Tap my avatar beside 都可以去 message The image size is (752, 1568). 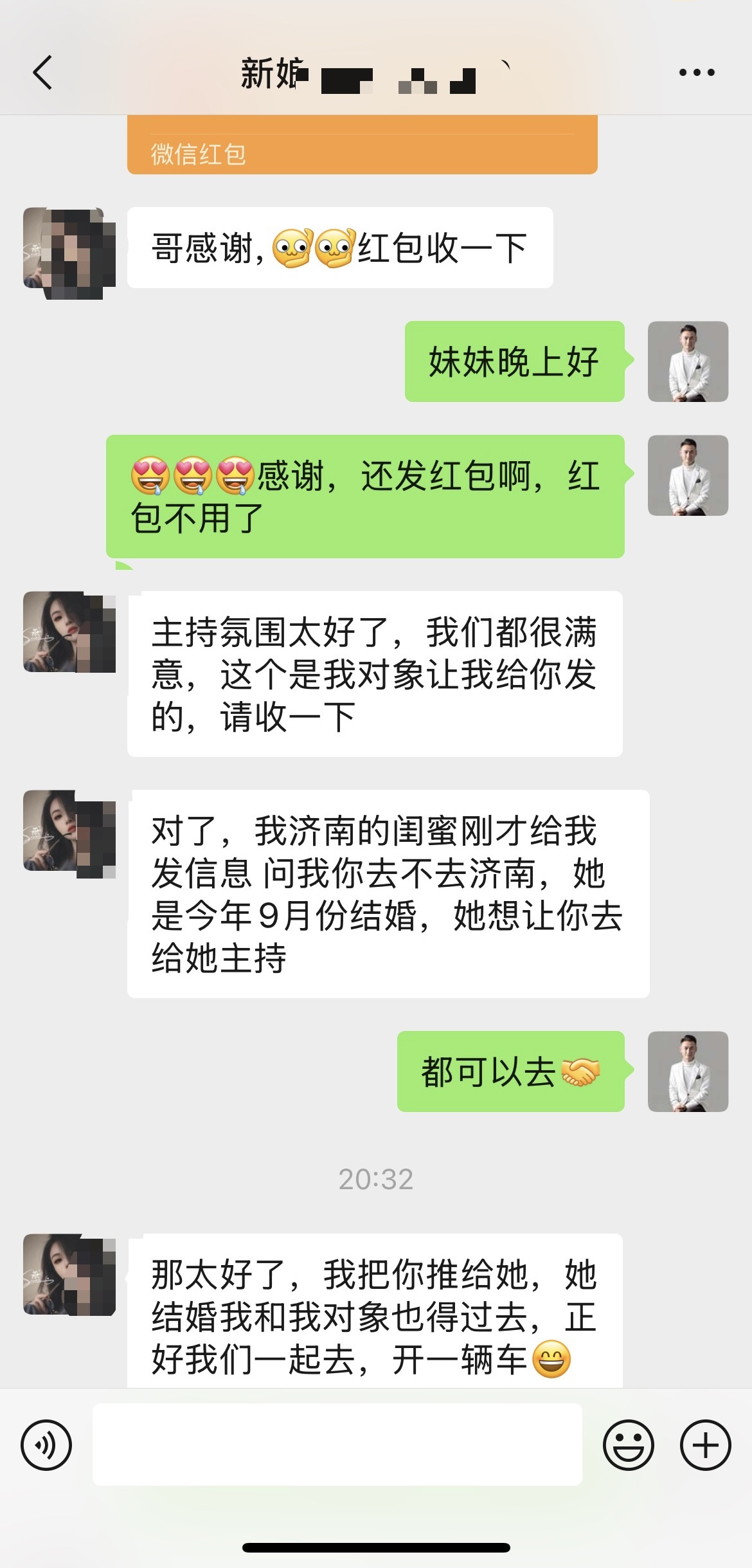pyautogui.click(x=687, y=1071)
